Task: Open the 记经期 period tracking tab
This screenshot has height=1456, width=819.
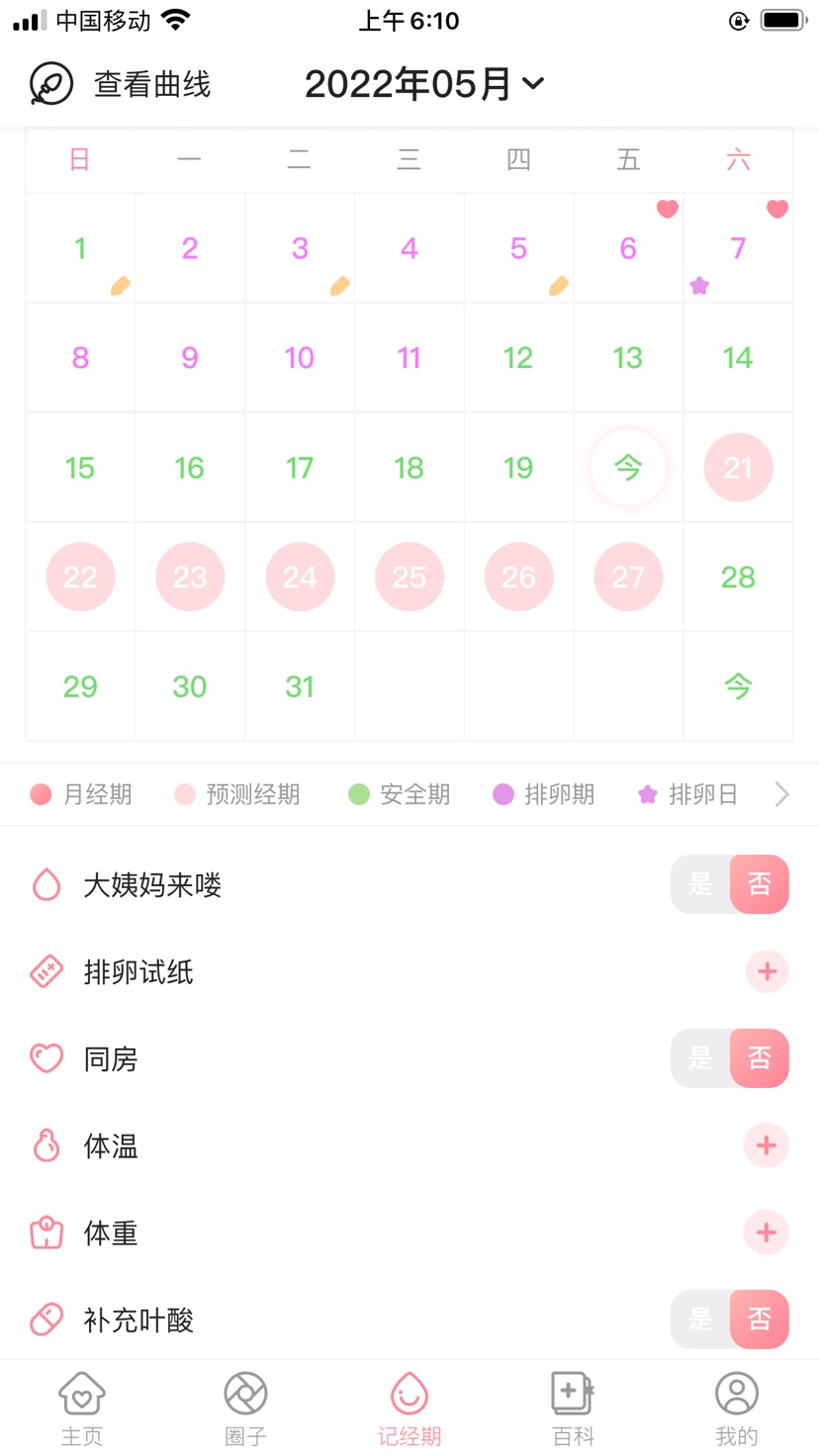Action: (x=409, y=1409)
